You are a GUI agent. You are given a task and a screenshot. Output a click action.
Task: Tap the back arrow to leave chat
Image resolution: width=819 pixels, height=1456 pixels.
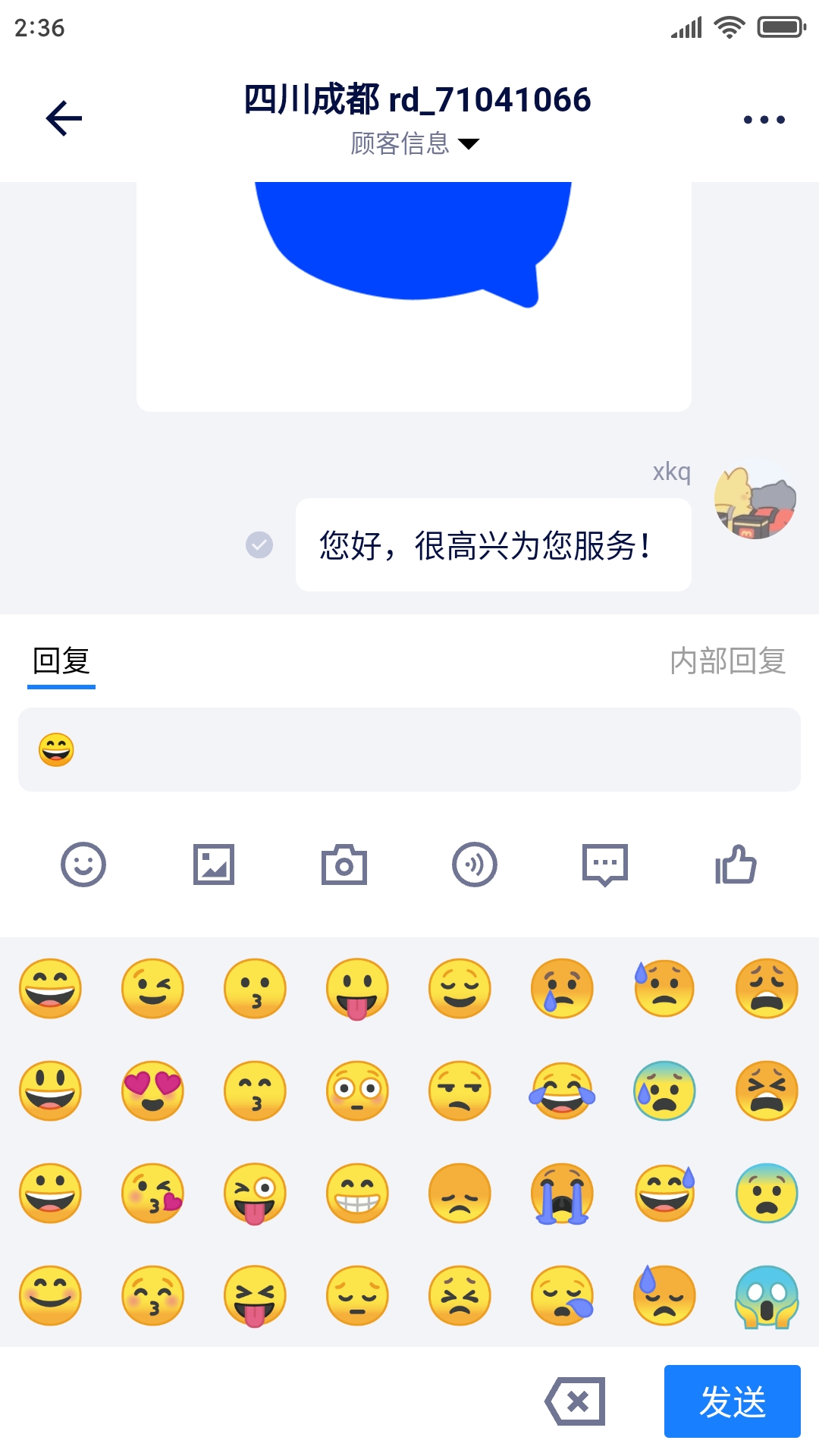click(64, 119)
